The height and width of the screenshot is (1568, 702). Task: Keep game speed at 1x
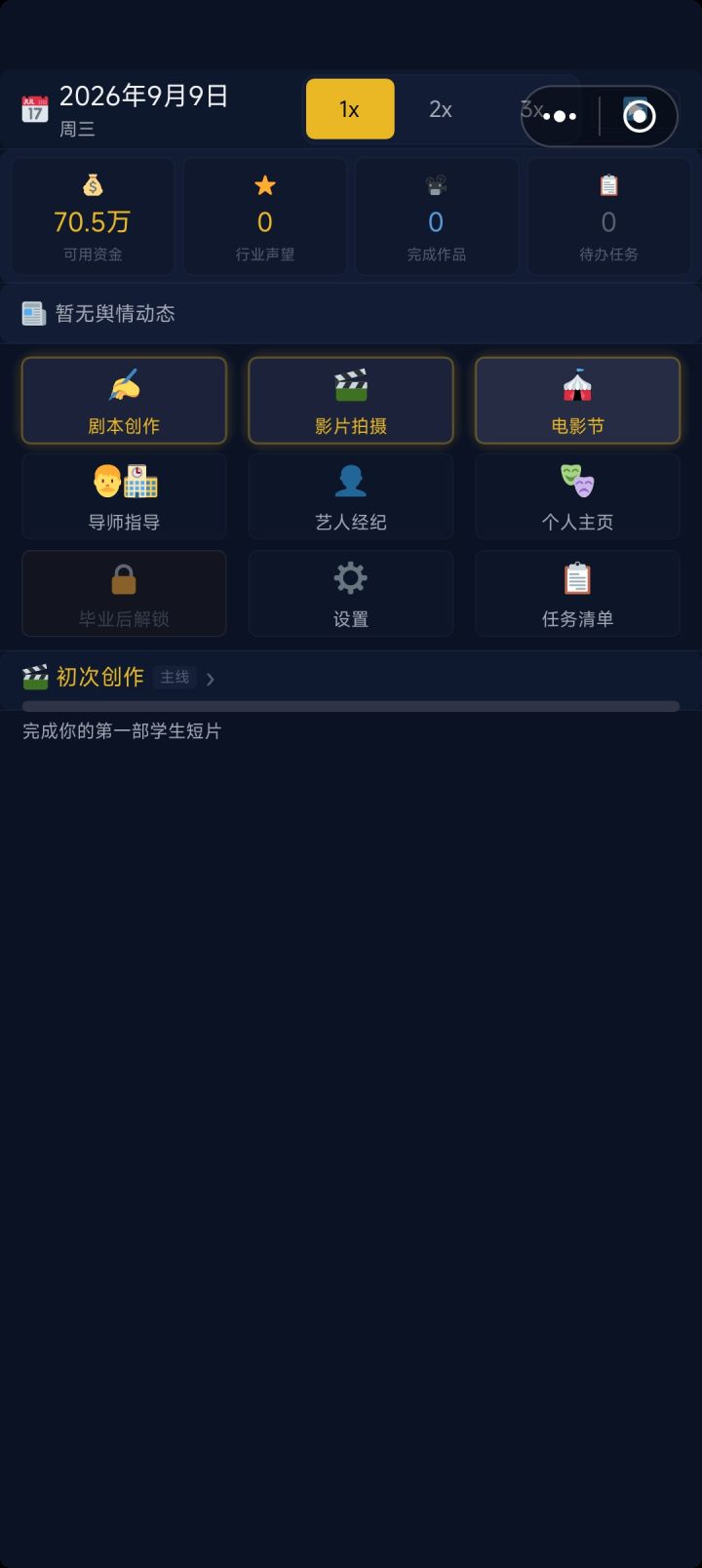click(x=349, y=109)
